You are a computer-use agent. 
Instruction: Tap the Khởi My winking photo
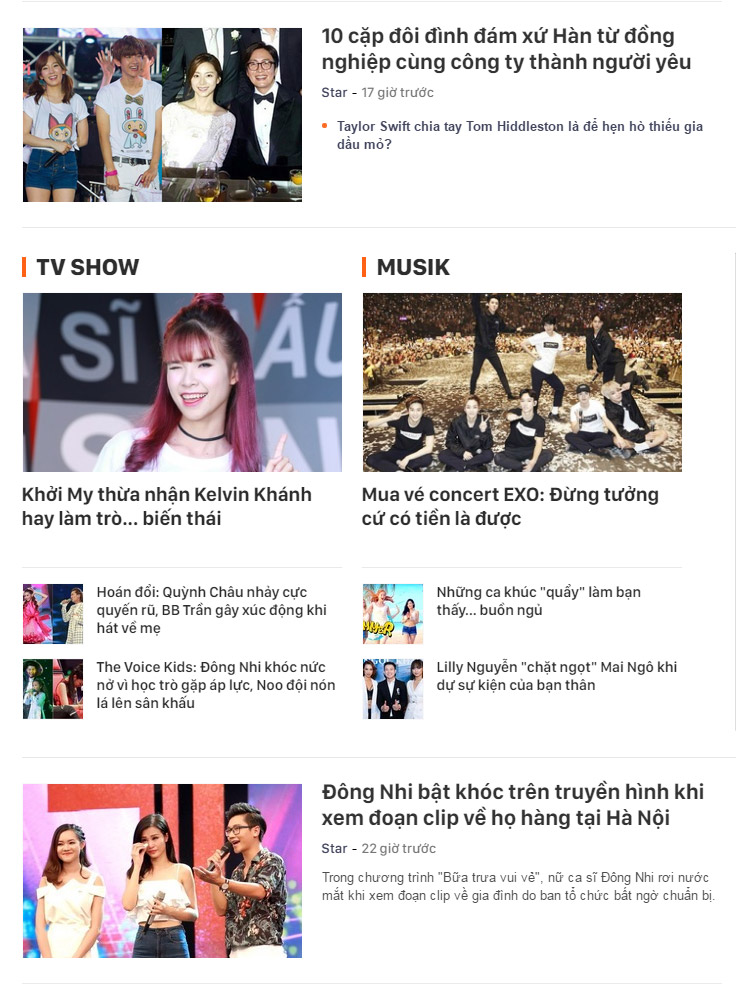182,382
